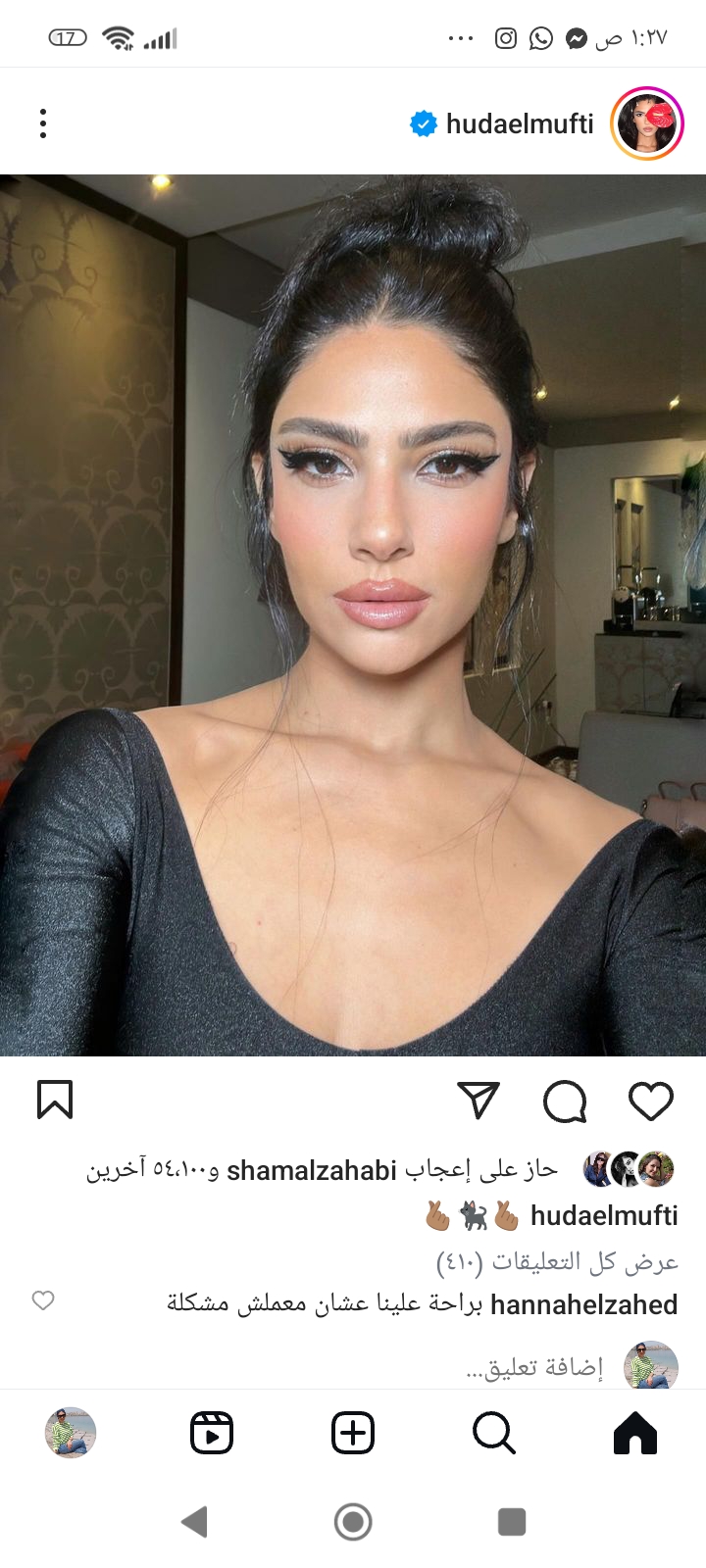Image resolution: width=706 pixels, height=1568 pixels.
Task: Open your profile tab
Action: 71,1433
